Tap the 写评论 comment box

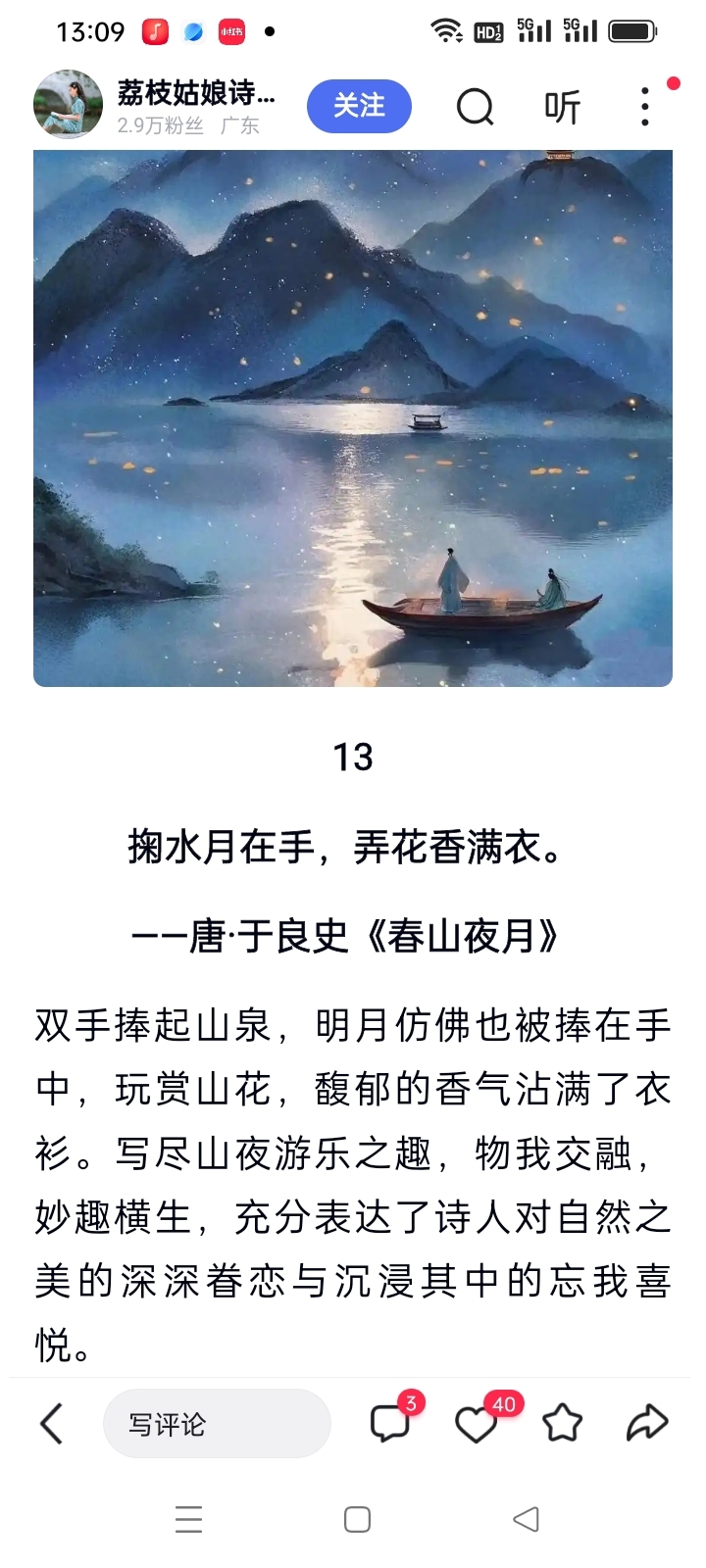(x=217, y=1423)
